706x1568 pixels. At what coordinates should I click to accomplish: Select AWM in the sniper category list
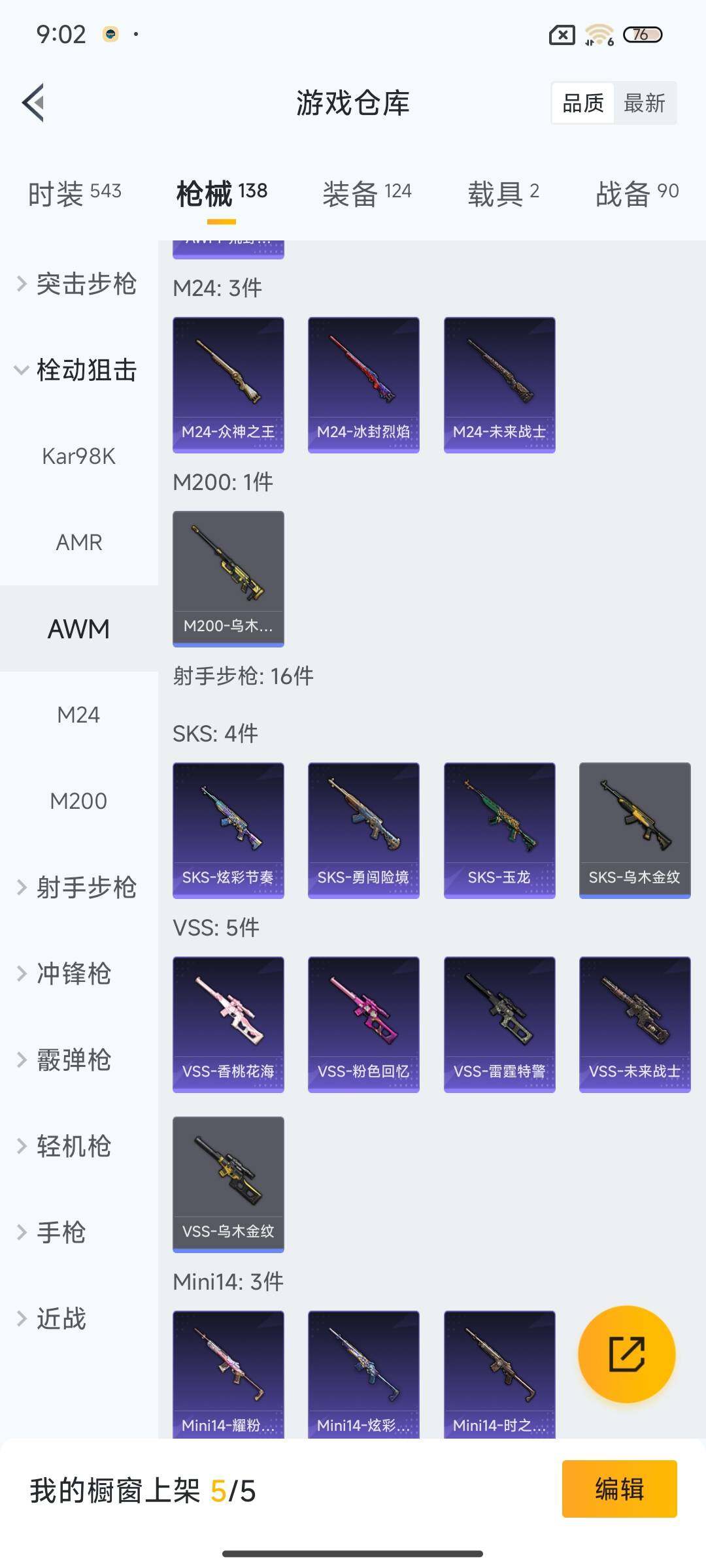tap(78, 629)
